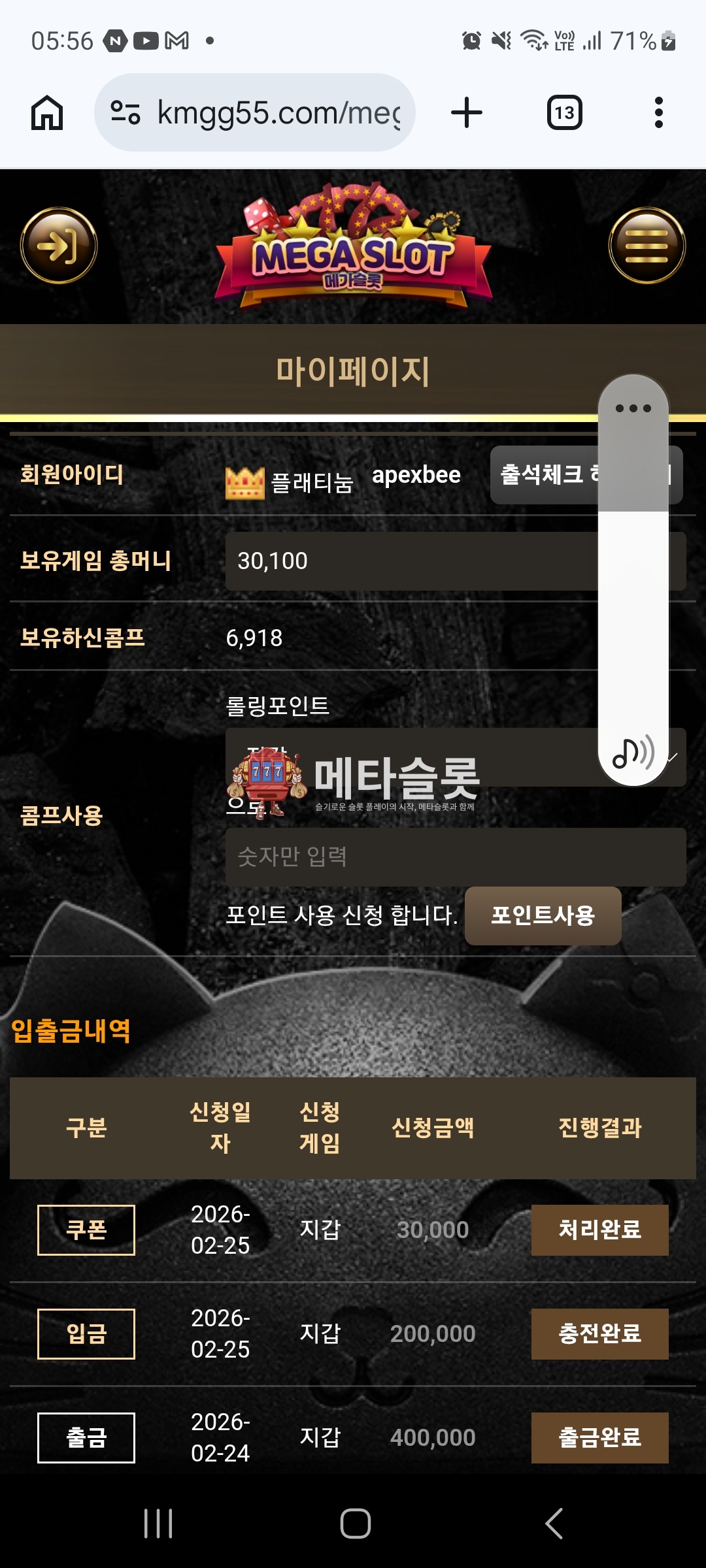This screenshot has width=706, height=1568.
Task: Open recent apps from navigation bar
Action: [158, 1524]
